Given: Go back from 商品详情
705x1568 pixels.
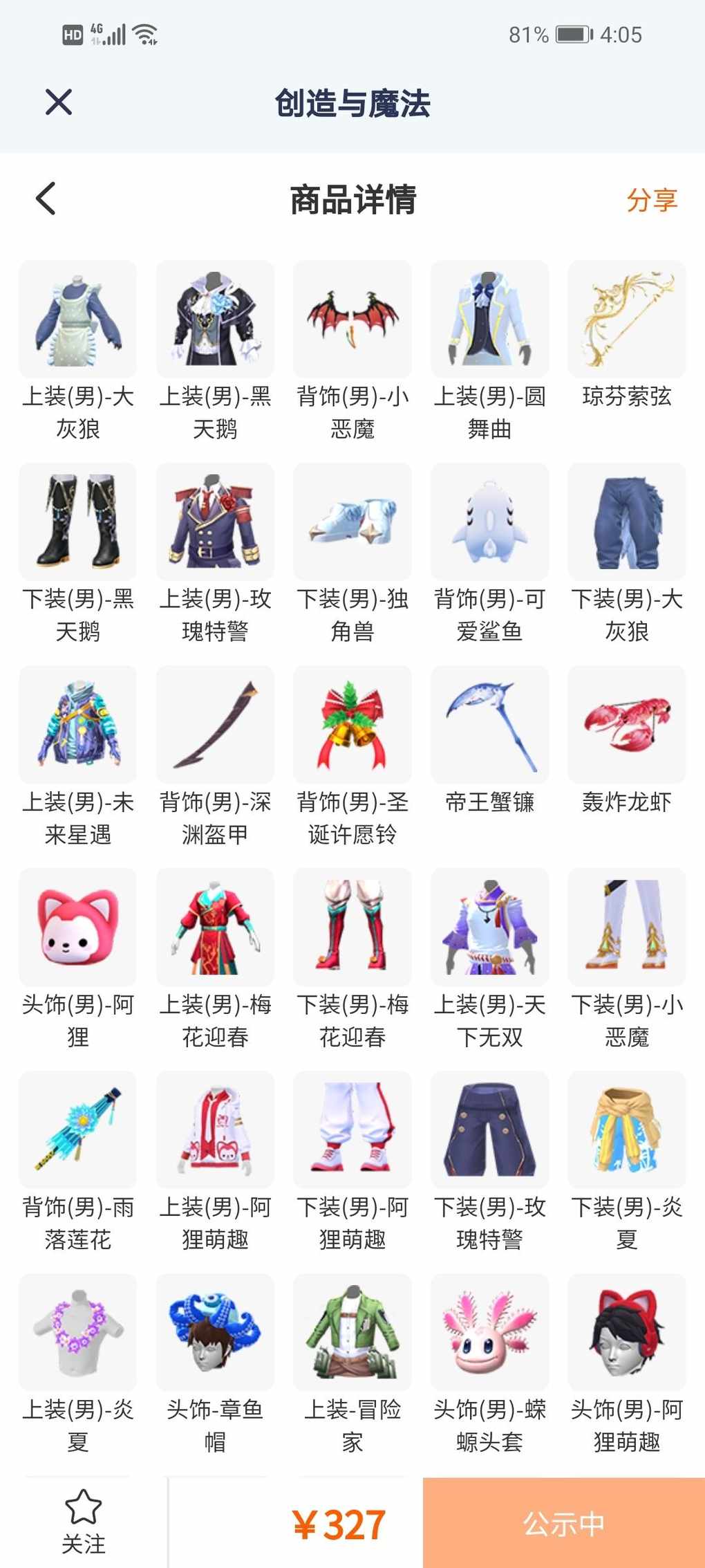Looking at the screenshot, I should pos(46,199).
